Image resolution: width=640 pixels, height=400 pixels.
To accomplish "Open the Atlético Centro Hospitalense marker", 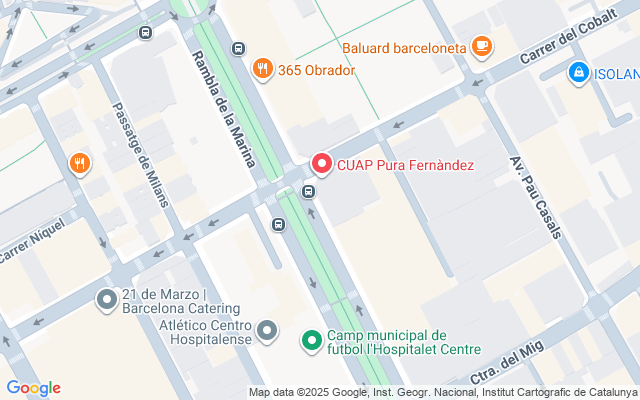I will tap(267, 331).
